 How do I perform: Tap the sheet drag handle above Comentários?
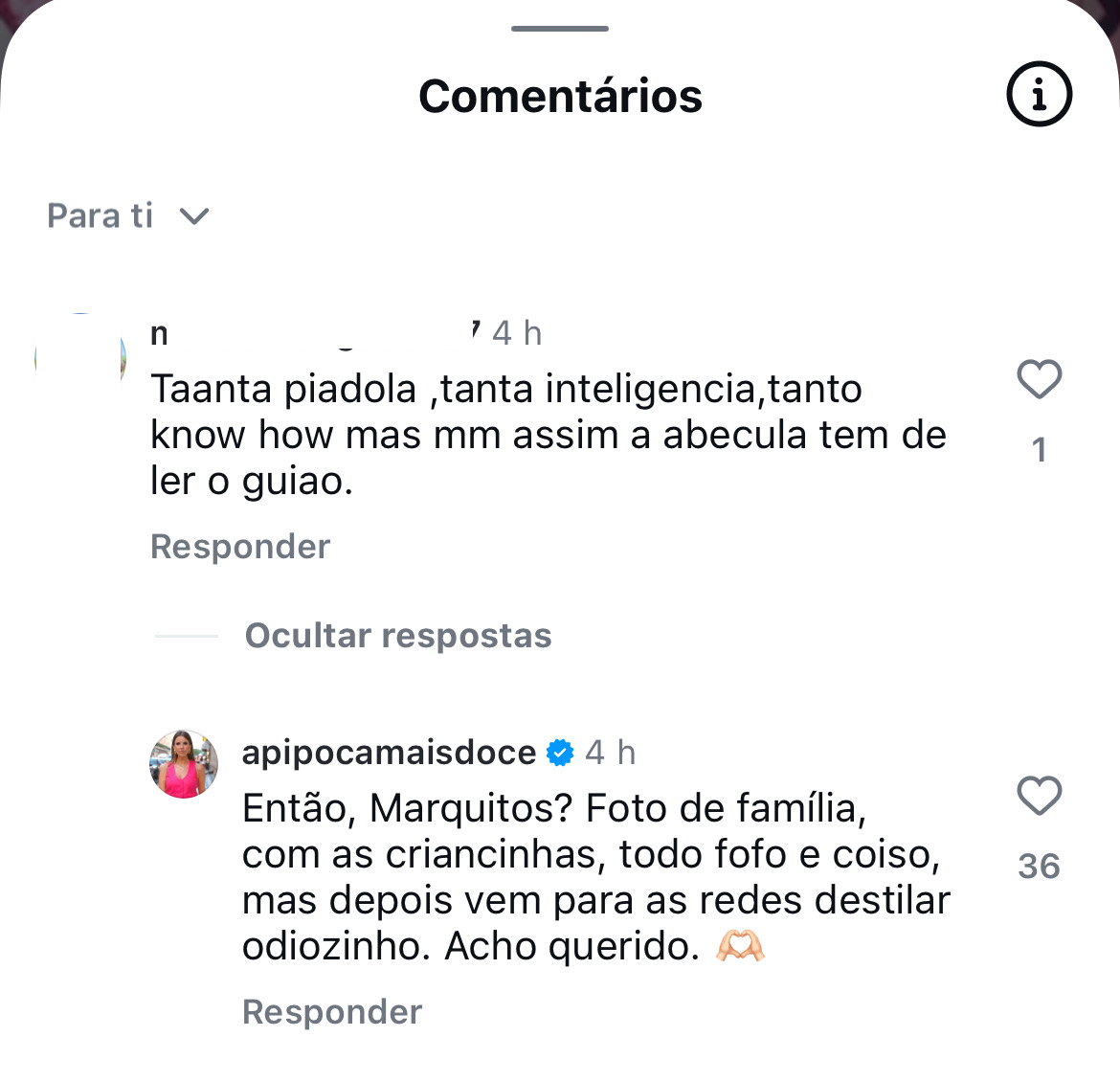click(560, 29)
